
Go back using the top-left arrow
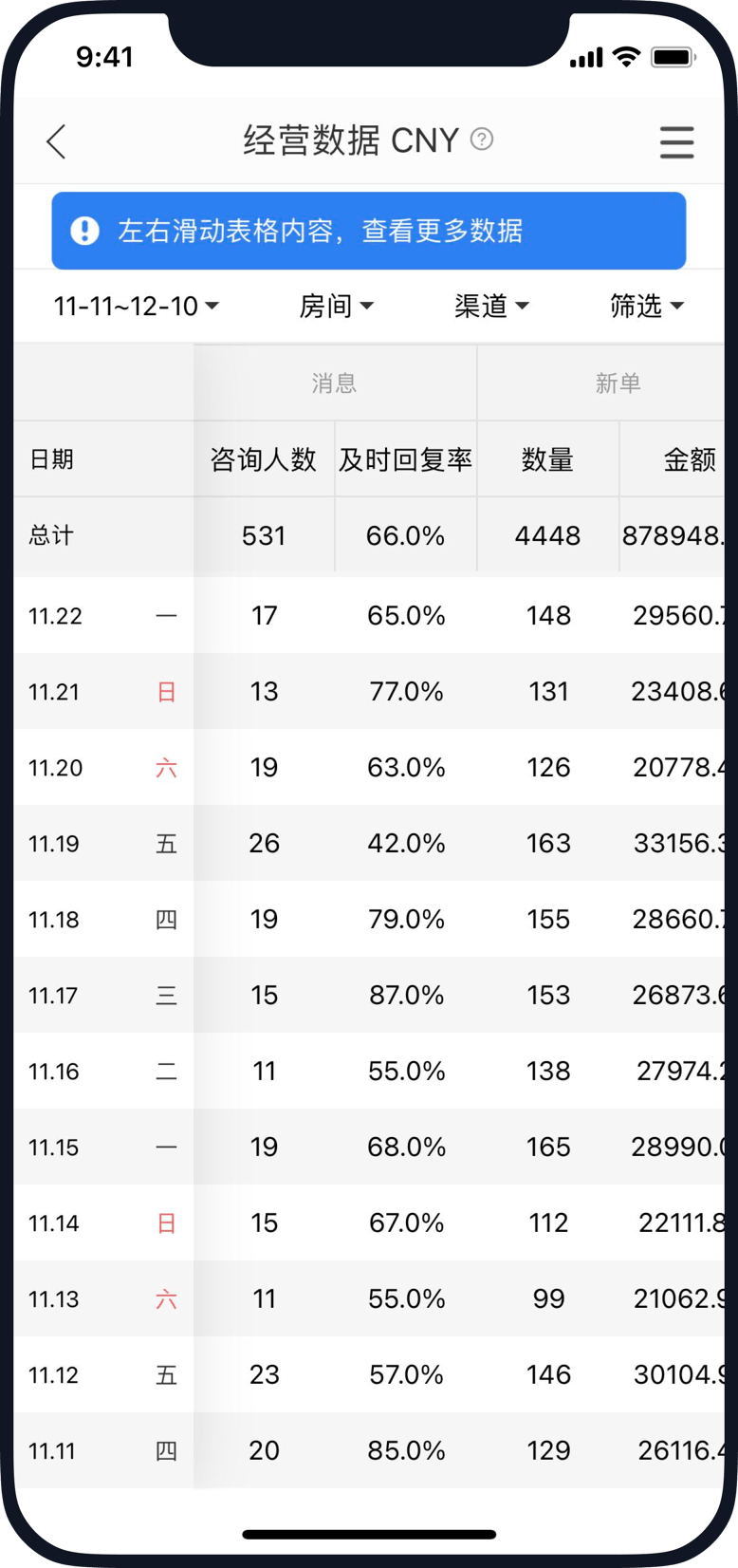(56, 142)
